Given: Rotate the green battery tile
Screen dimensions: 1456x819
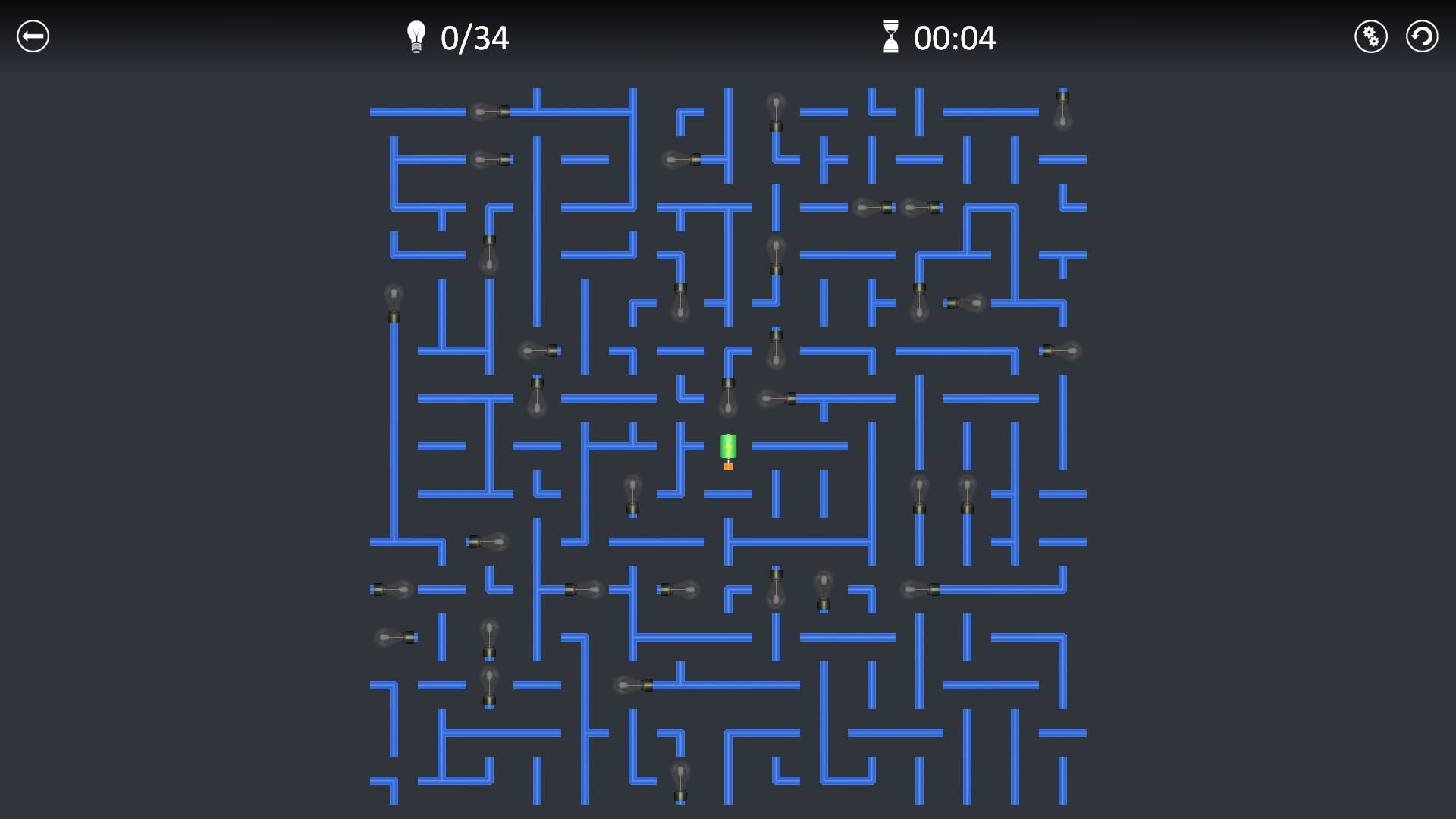Looking at the screenshot, I should [728, 447].
